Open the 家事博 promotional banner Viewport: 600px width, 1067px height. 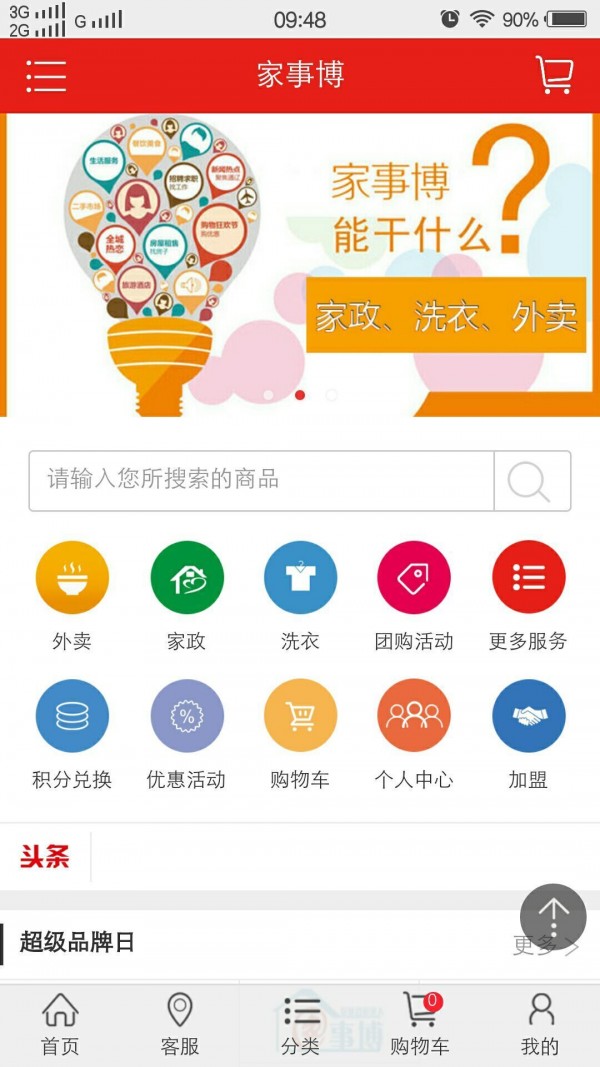point(300,265)
